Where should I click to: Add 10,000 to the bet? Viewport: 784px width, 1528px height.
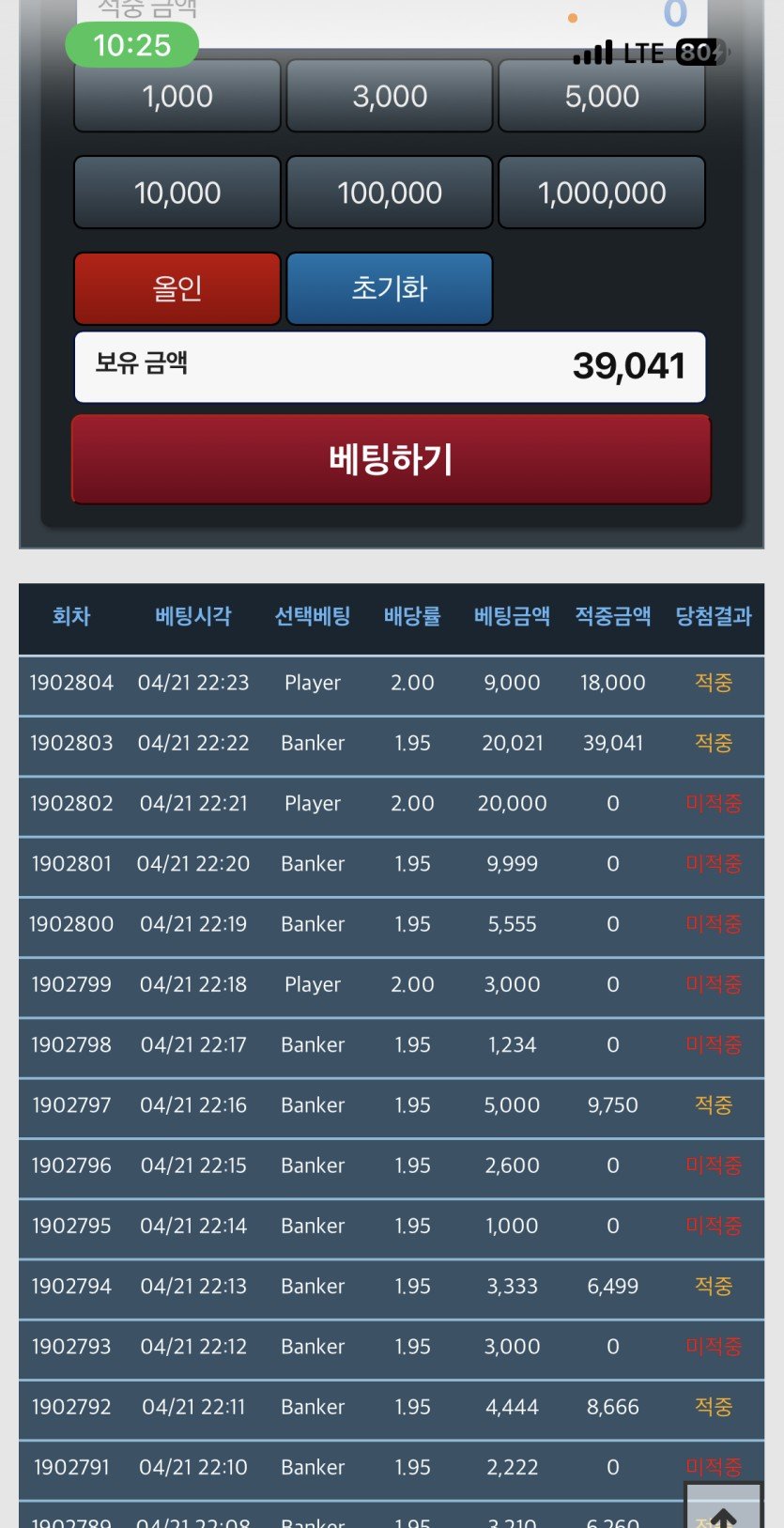click(x=177, y=193)
